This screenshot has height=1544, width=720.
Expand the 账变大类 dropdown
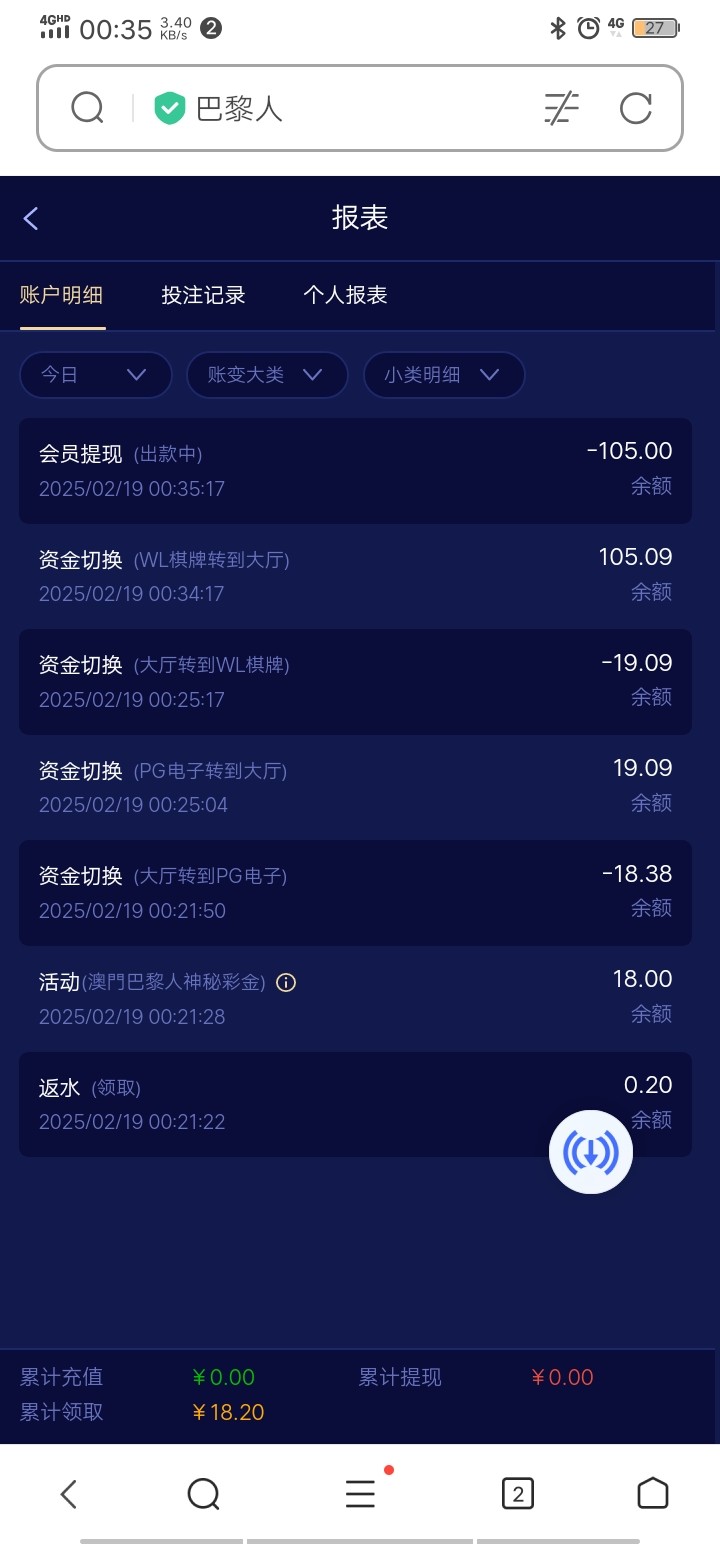point(267,375)
